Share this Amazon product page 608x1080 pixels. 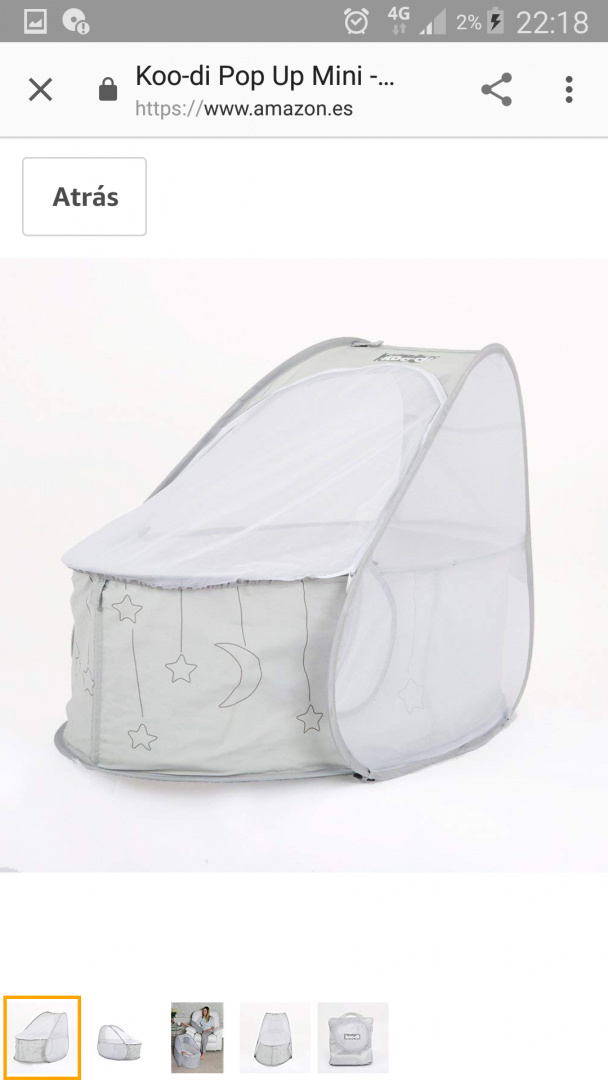pos(496,90)
